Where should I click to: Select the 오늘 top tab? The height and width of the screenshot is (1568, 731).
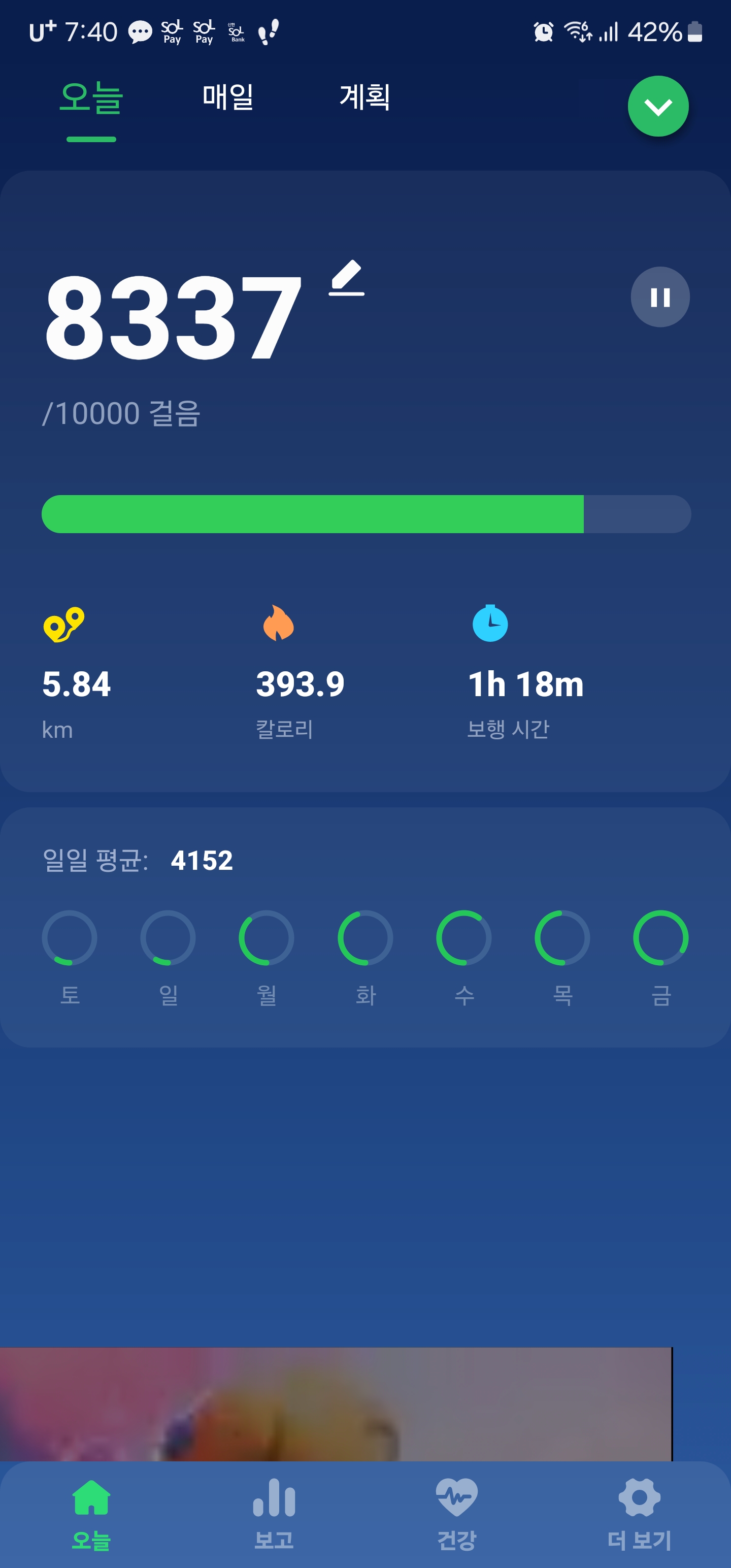coord(91,99)
